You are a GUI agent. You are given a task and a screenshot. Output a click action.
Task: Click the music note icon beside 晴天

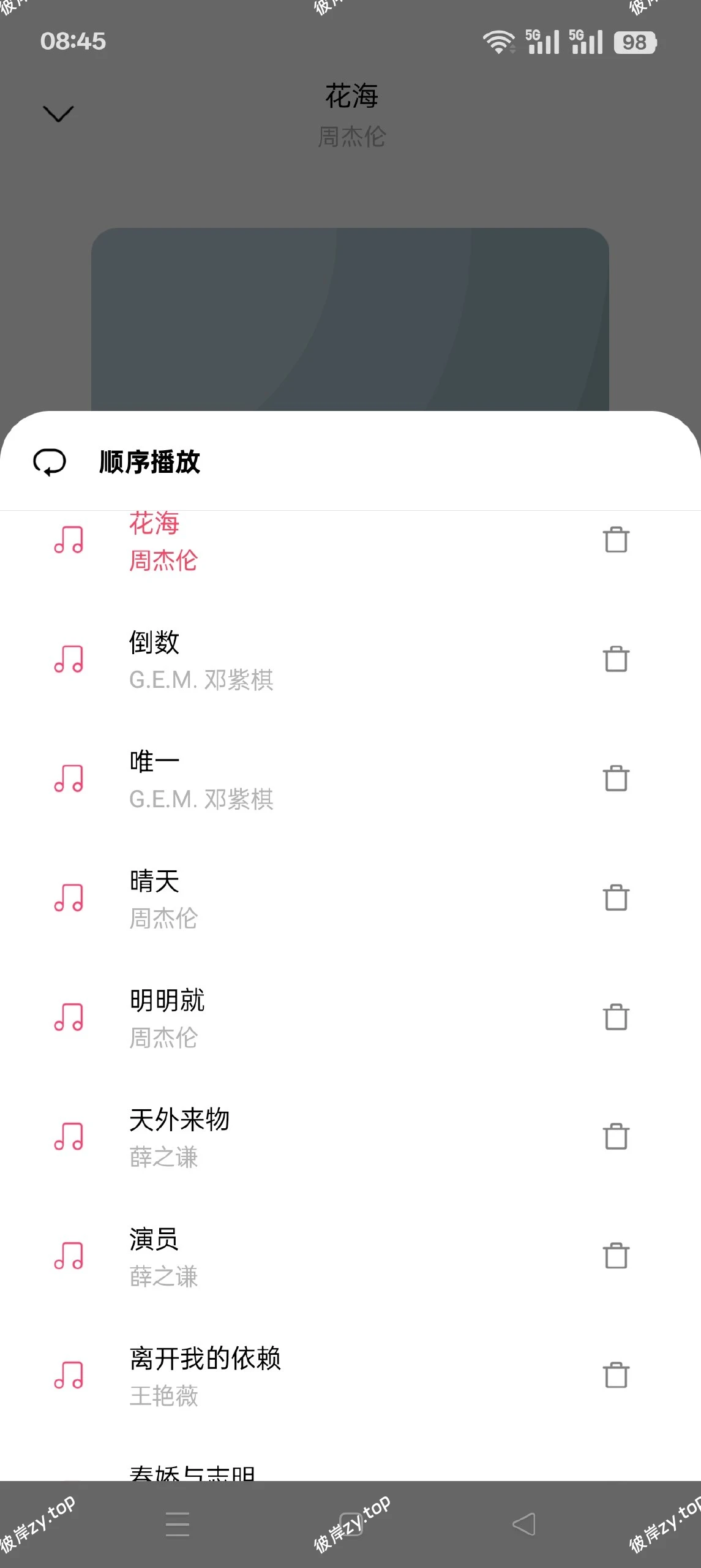click(70, 898)
